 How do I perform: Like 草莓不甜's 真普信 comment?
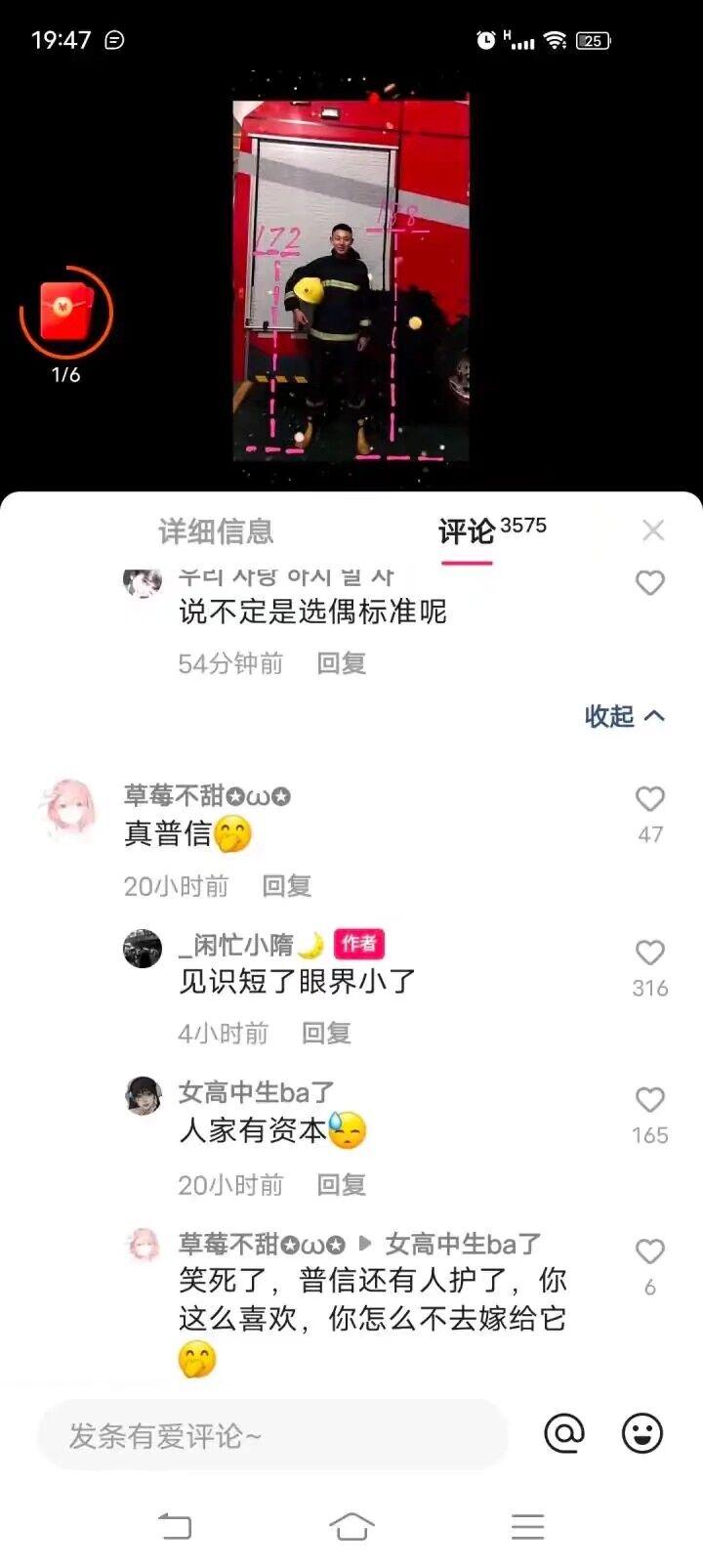[x=649, y=799]
